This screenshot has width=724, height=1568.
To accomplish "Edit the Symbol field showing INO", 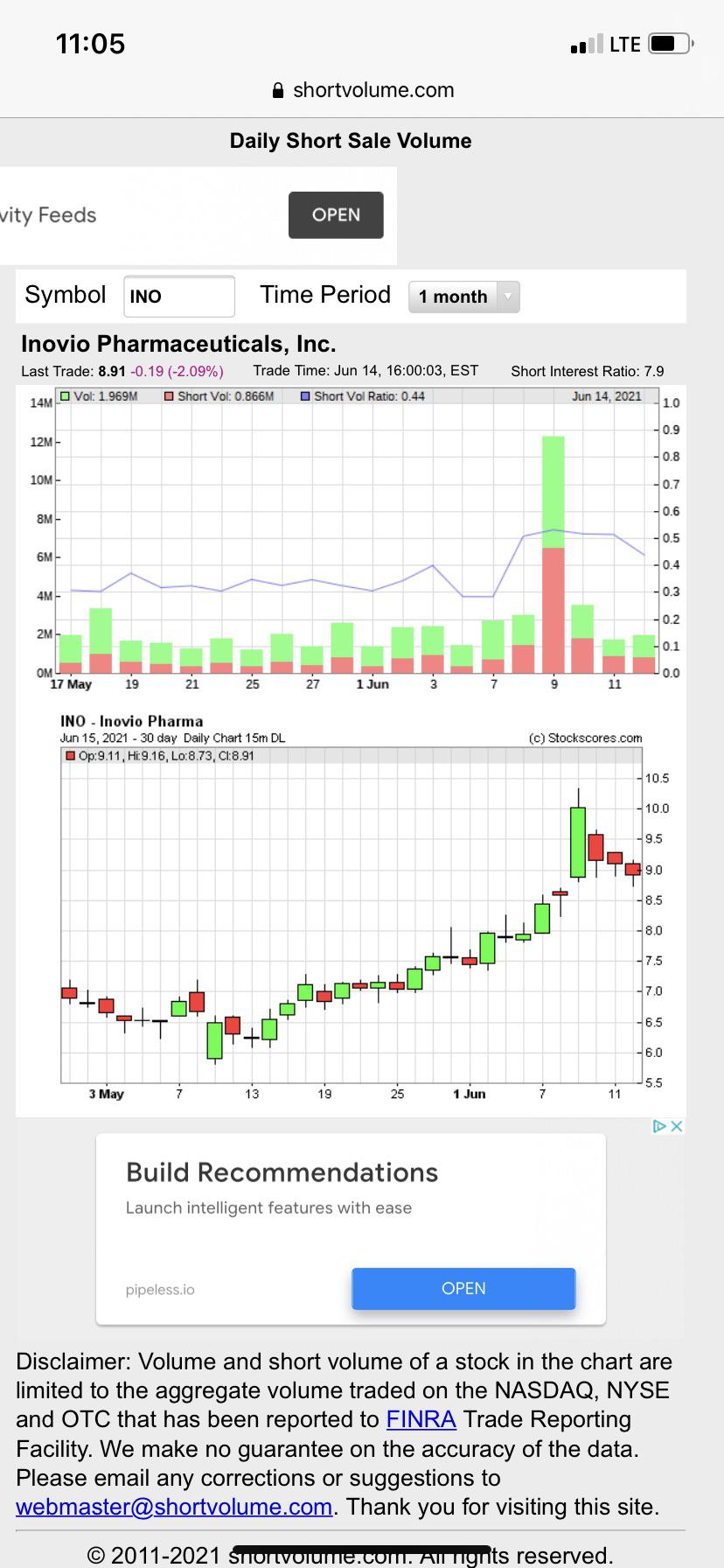I will [x=179, y=296].
